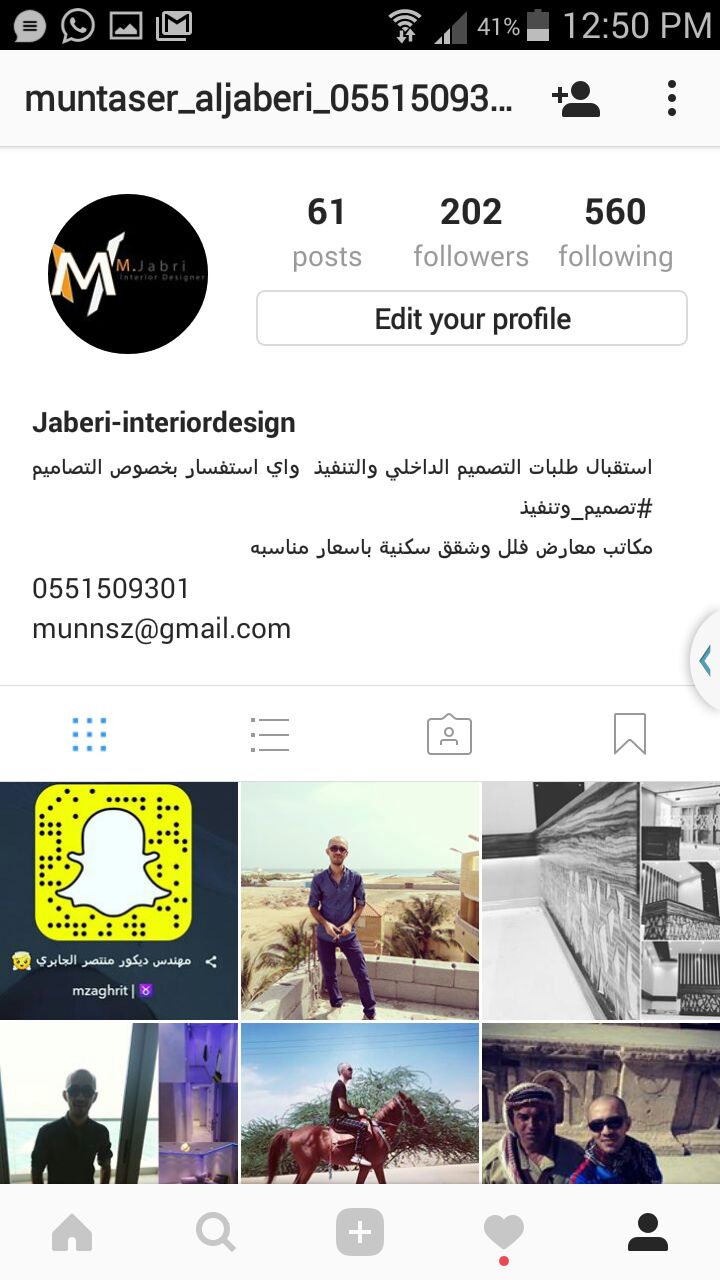
Task: Open the Snapchat code post
Action: point(119,901)
